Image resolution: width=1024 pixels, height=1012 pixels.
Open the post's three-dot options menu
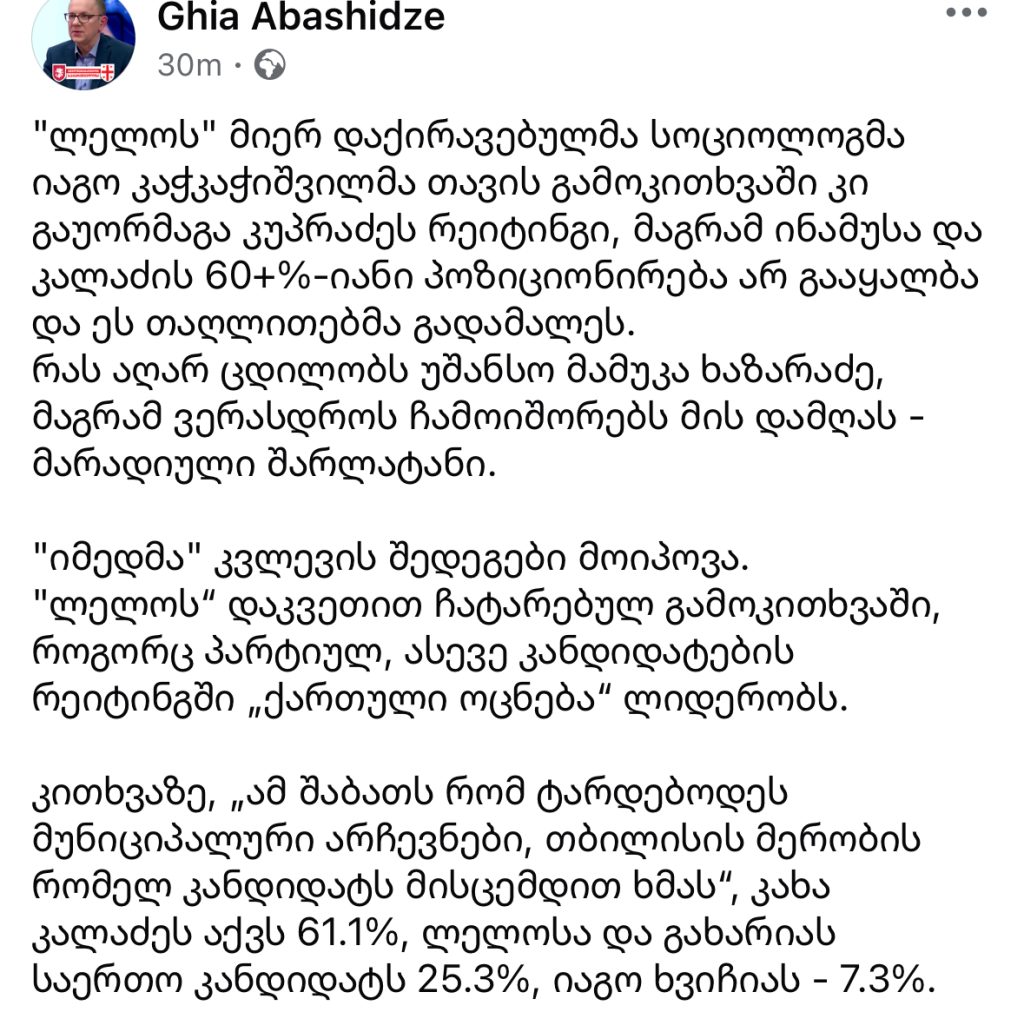964,14
